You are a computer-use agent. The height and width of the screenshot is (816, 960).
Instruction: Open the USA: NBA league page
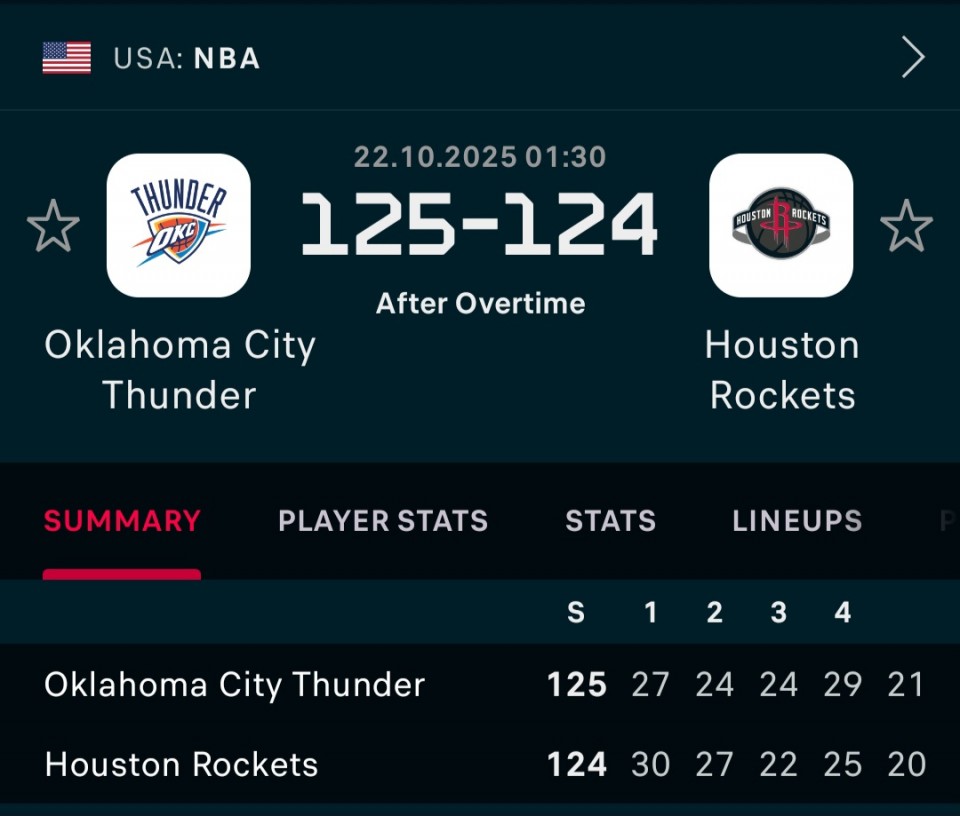tap(187, 58)
